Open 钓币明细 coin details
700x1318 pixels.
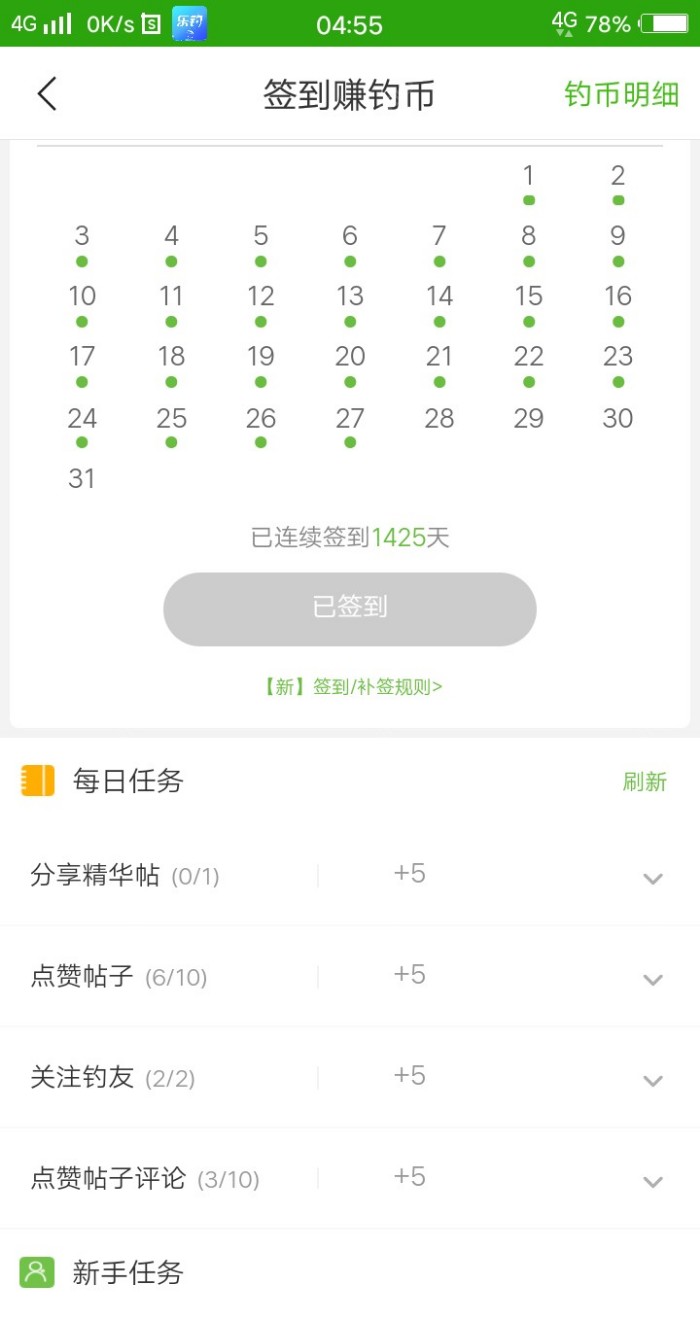click(x=621, y=95)
